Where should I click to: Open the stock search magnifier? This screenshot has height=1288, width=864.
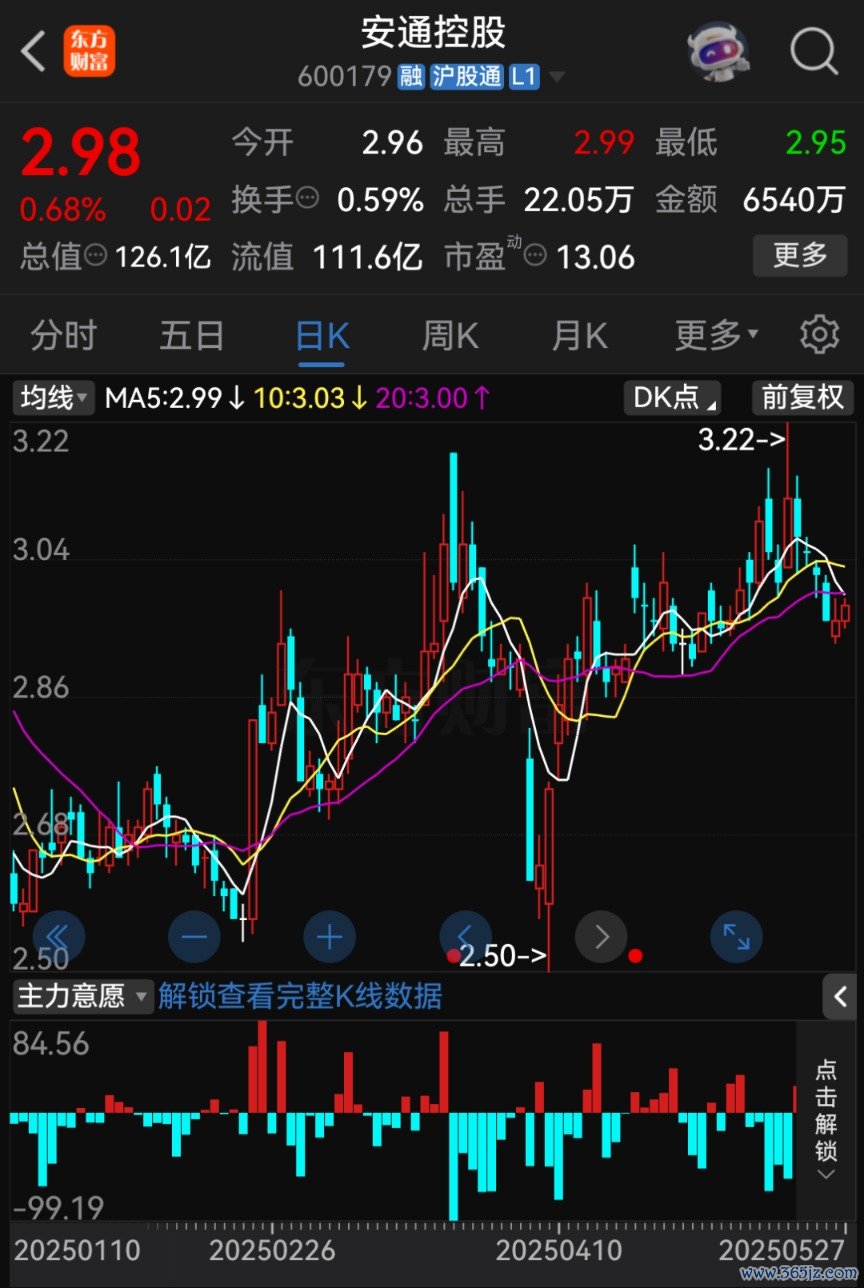(813, 52)
